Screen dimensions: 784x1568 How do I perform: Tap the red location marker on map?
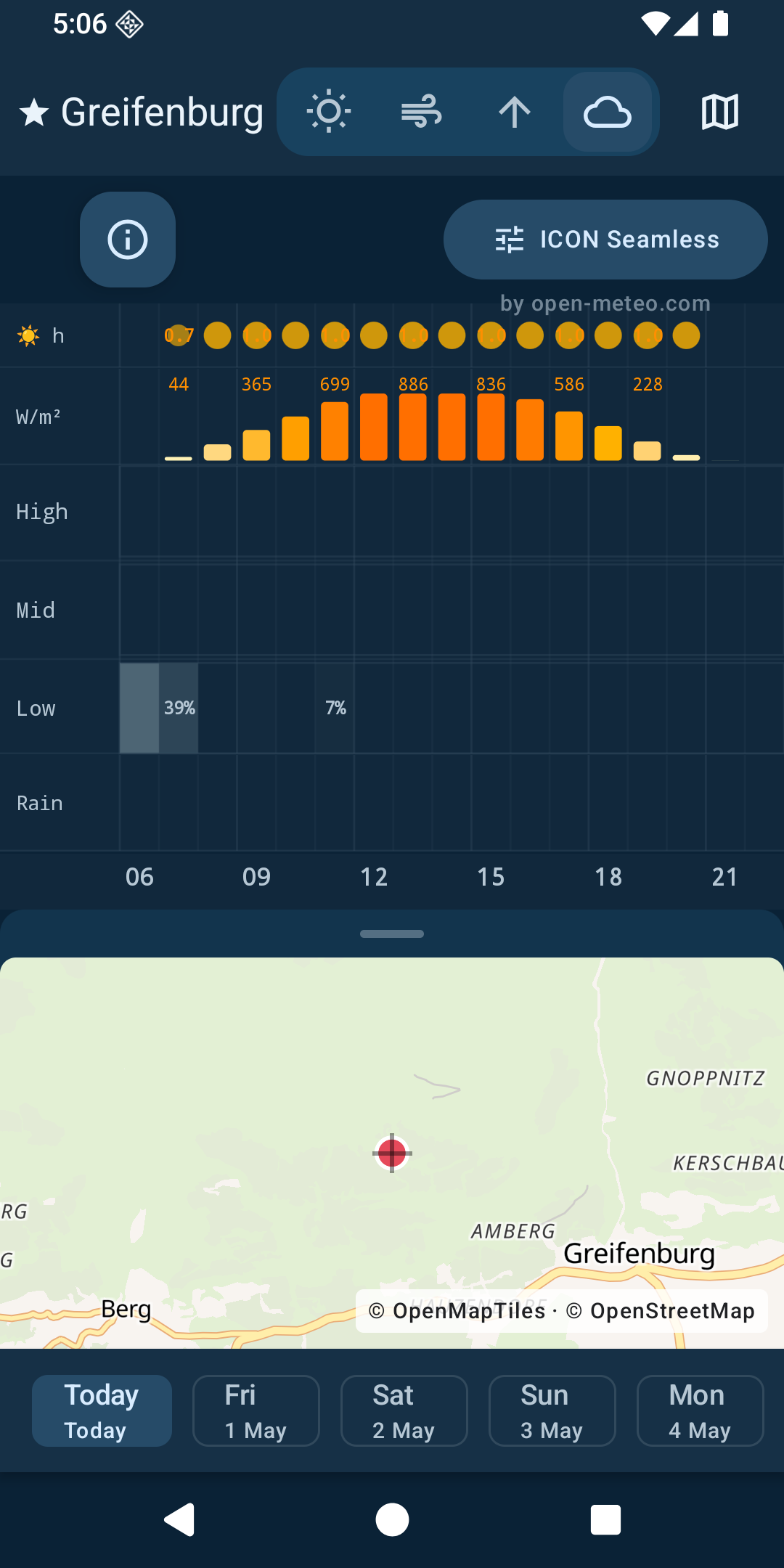pyautogui.click(x=392, y=1153)
